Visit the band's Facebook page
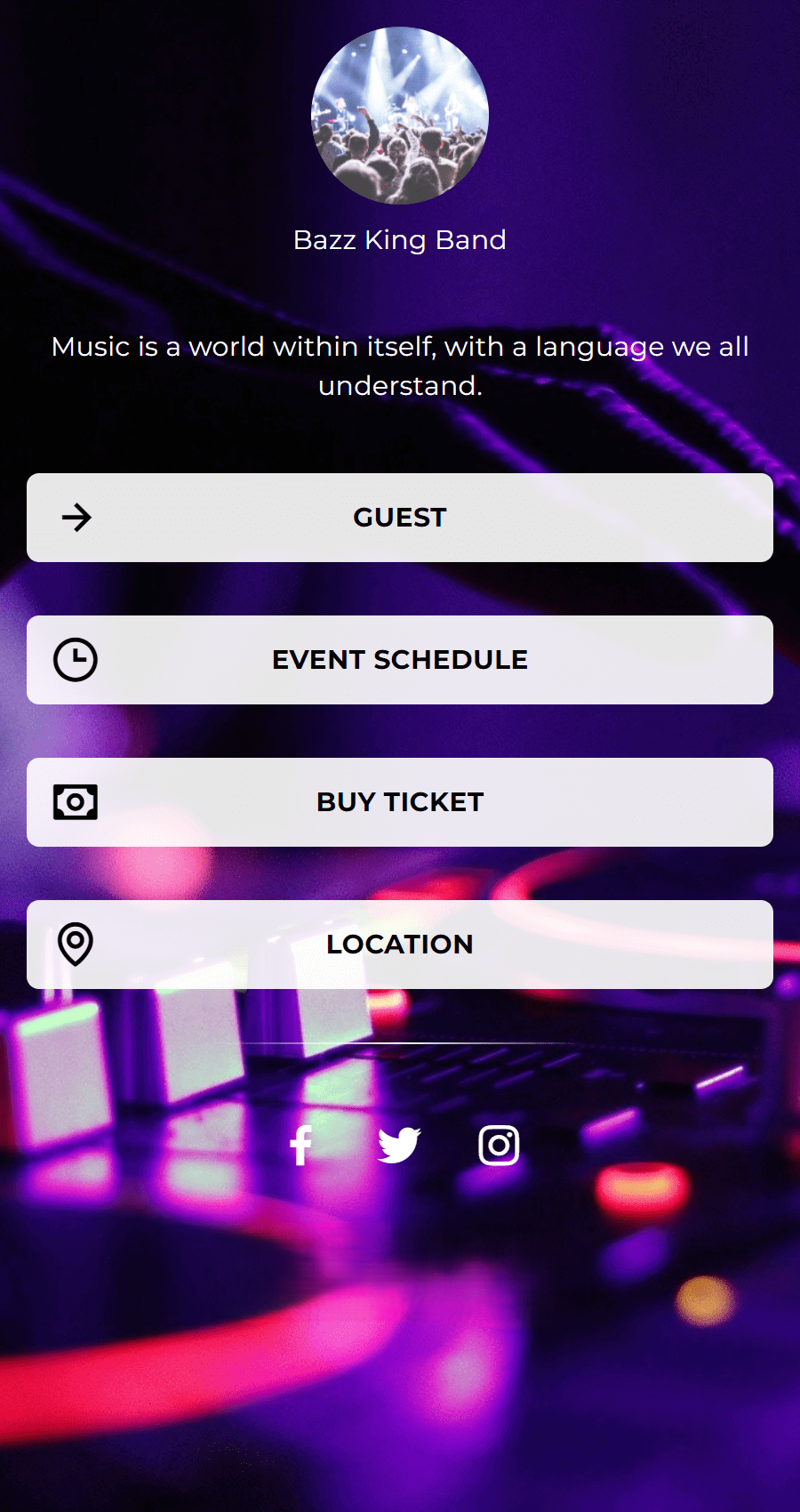This screenshot has height=1512, width=800. tap(301, 1146)
